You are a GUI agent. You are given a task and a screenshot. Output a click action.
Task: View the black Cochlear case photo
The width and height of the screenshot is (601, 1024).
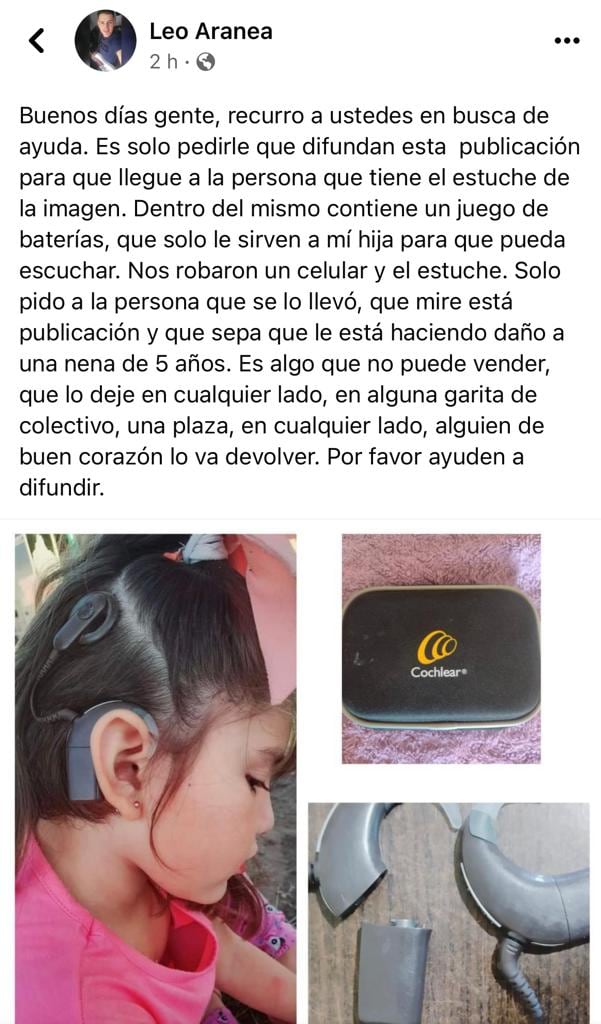click(441, 649)
